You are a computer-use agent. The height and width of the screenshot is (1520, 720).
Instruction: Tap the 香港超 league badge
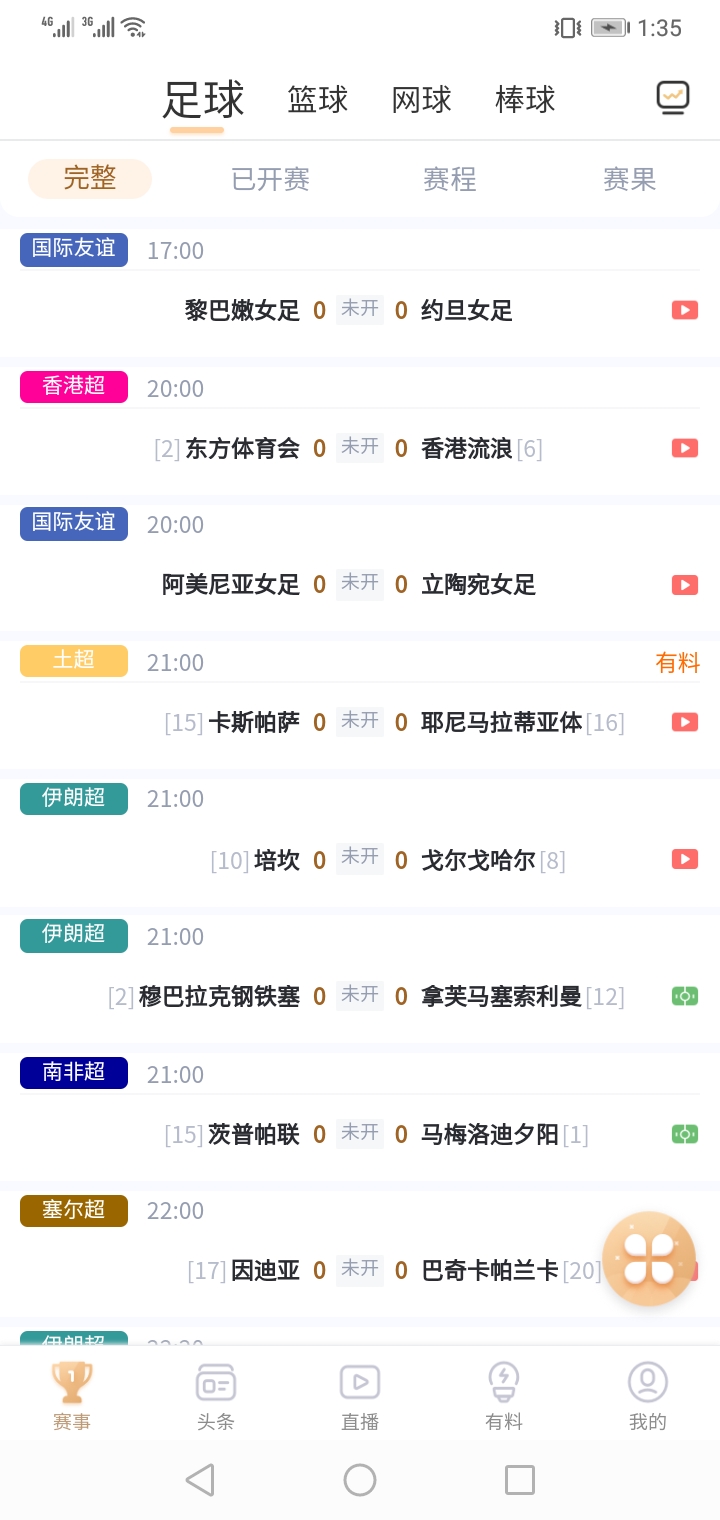[x=73, y=387]
